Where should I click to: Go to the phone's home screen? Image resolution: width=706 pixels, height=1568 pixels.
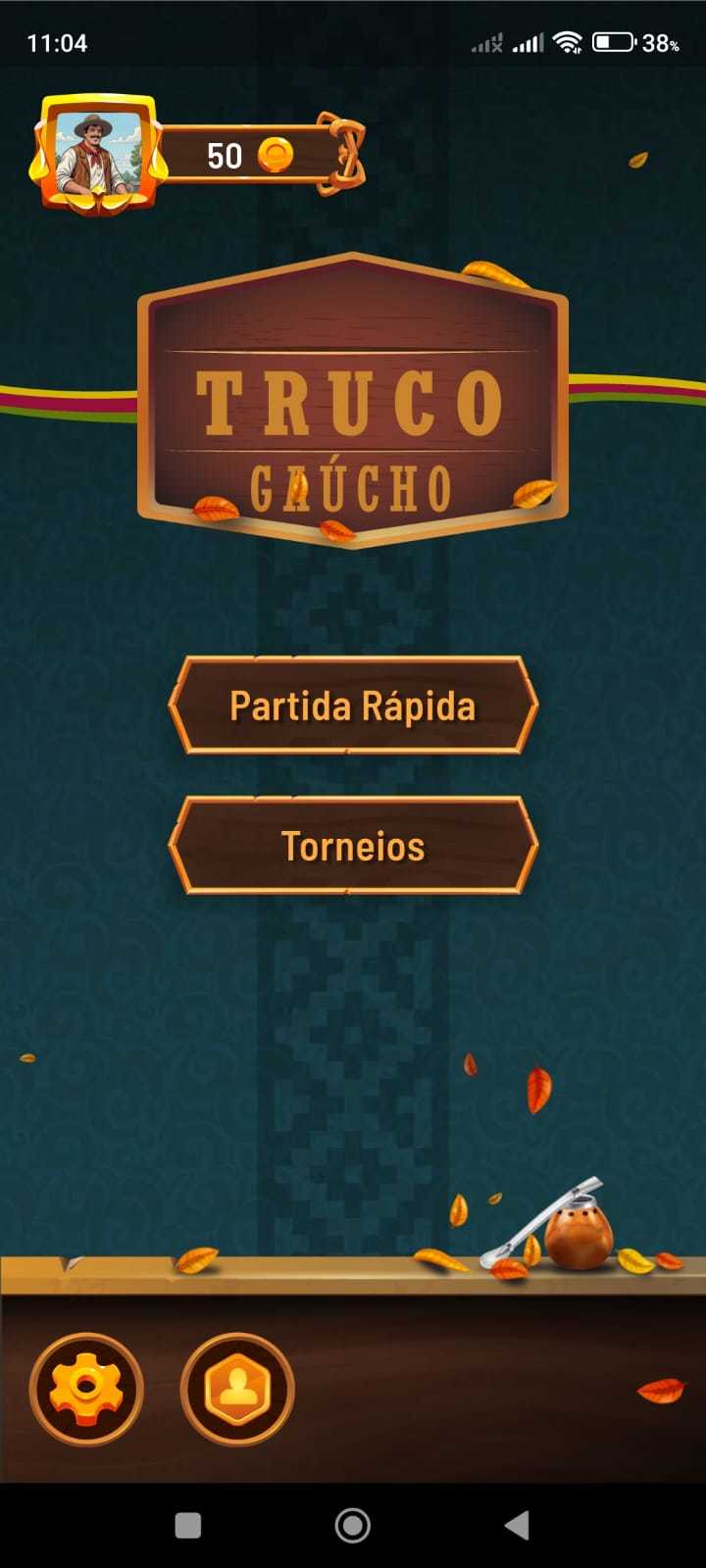[352, 1525]
